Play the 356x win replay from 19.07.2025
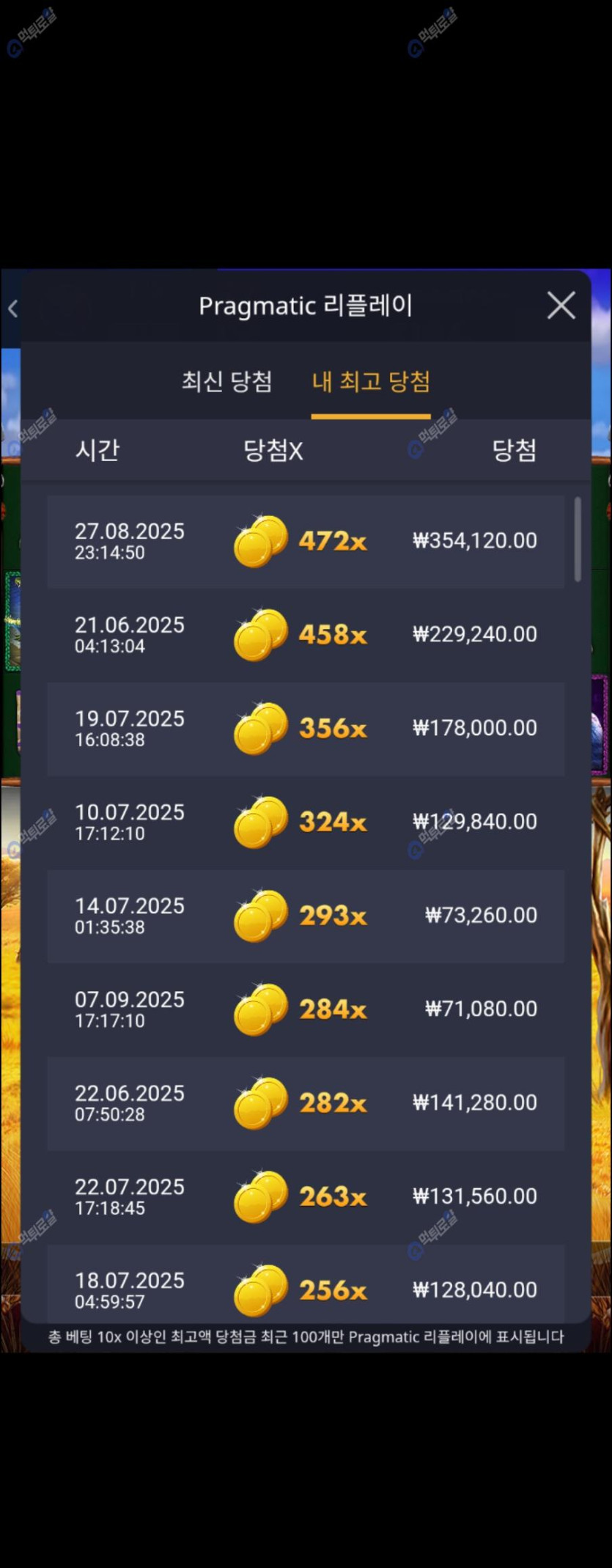This screenshot has width=612, height=1568. pyautogui.click(x=306, y=729)
